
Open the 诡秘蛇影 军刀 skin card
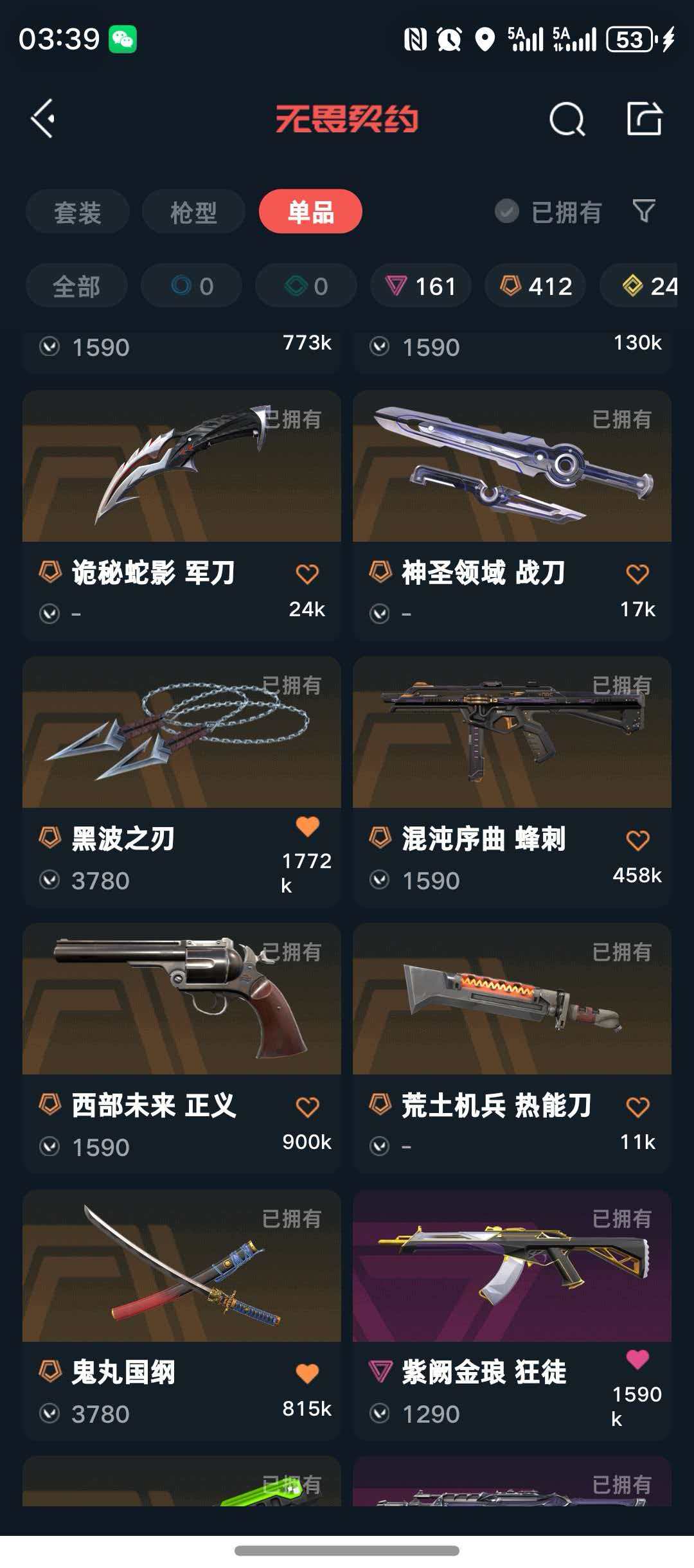pos(182,515)
